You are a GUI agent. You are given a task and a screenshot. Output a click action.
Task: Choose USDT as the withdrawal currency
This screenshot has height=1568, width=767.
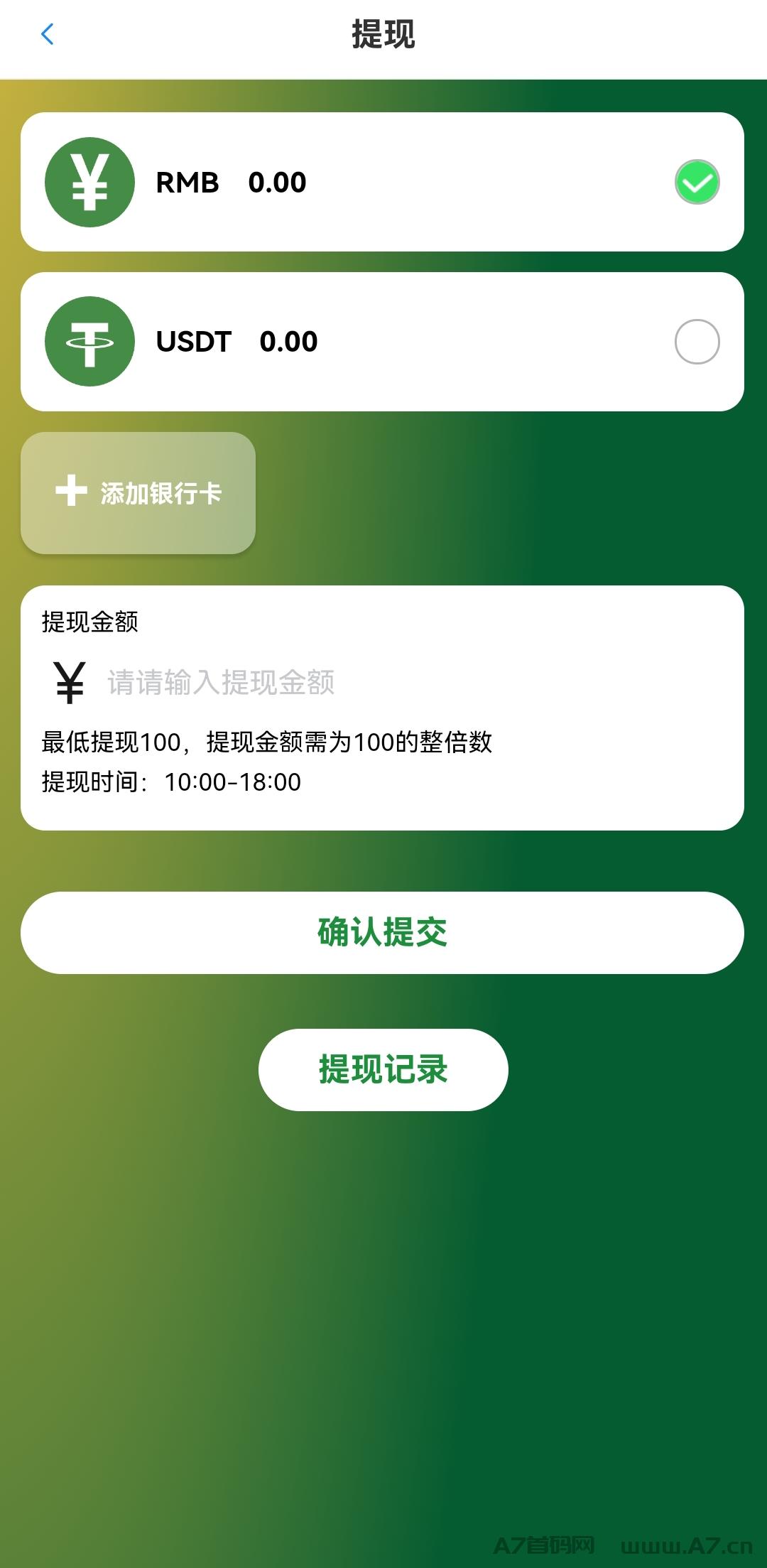pos(382,342)
